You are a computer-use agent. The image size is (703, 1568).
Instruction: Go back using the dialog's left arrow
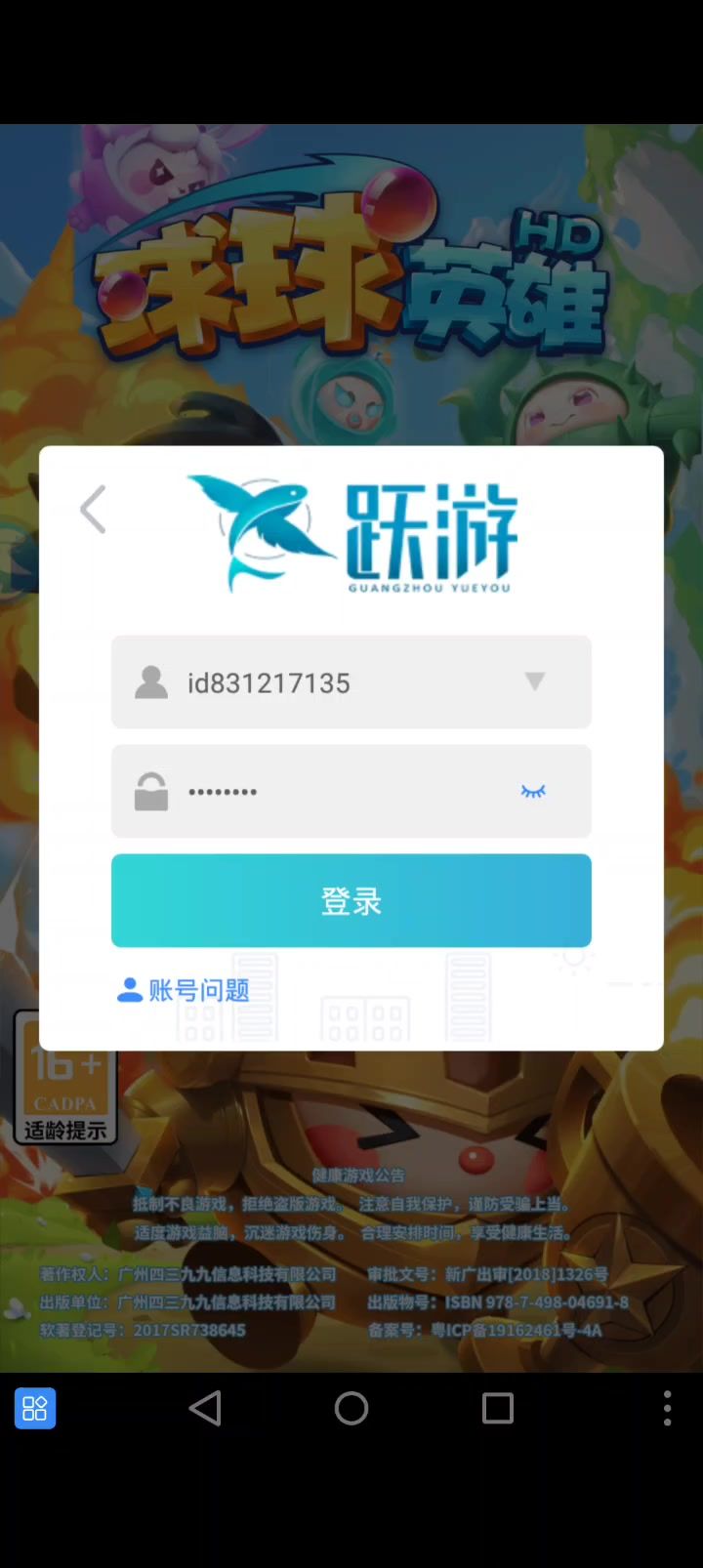coord(94,510)
